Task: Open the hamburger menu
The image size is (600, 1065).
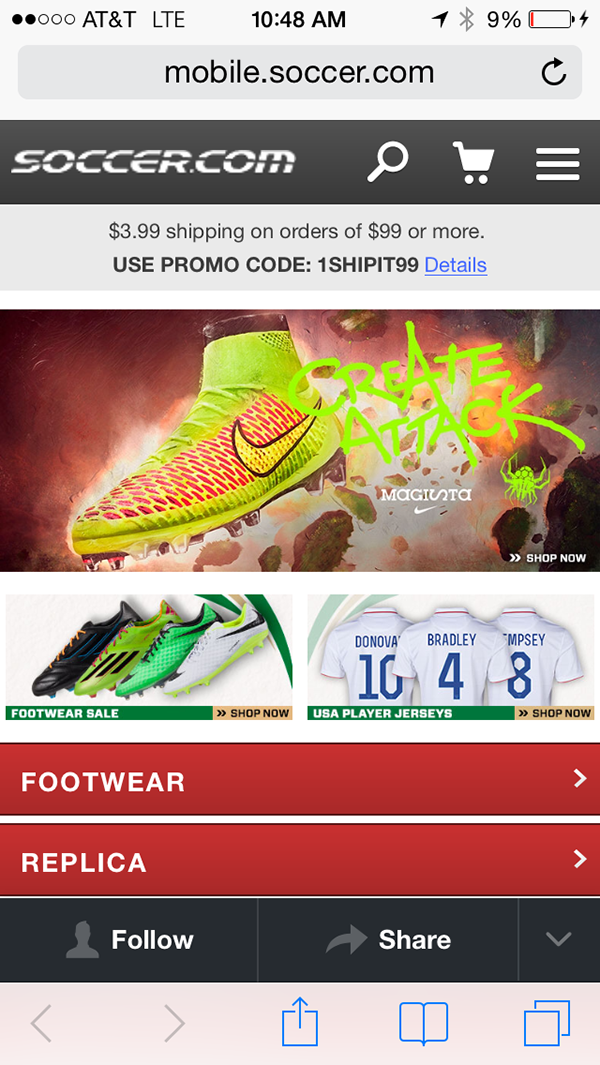Action: coord(557,164)
